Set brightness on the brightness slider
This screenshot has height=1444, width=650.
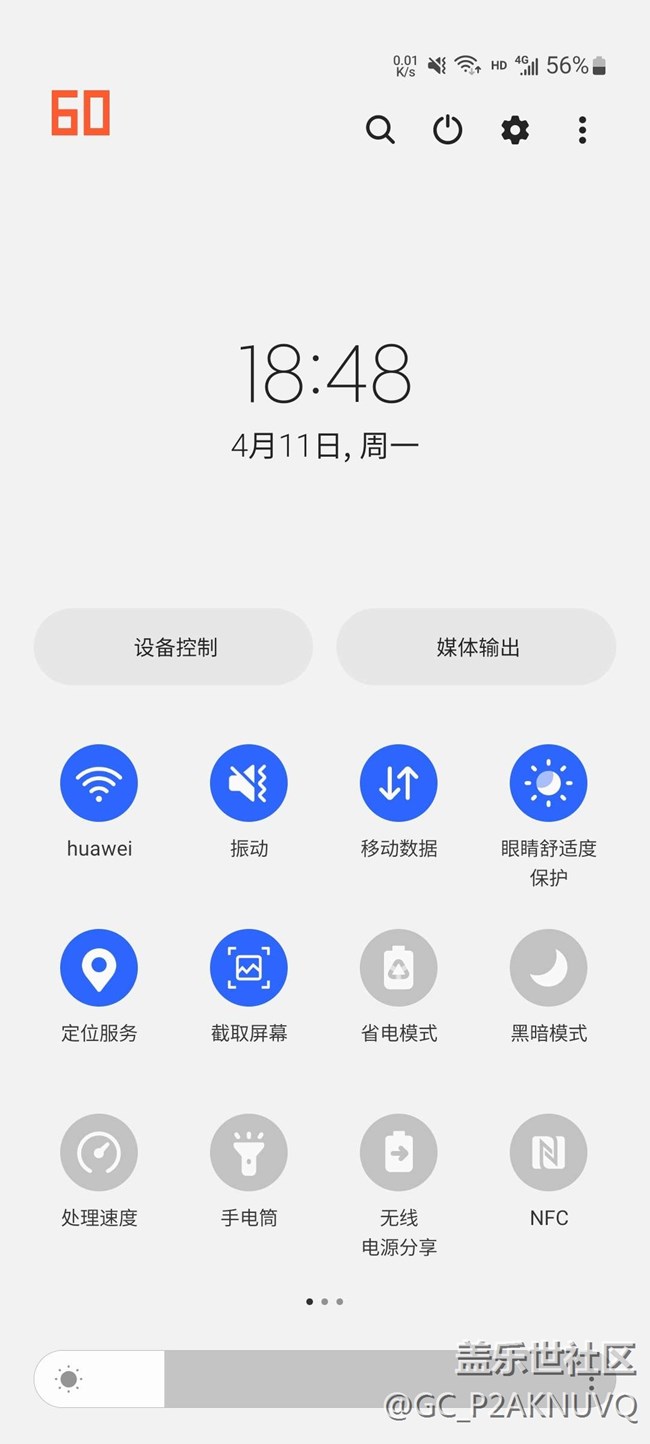click(x=300, y=1380)
